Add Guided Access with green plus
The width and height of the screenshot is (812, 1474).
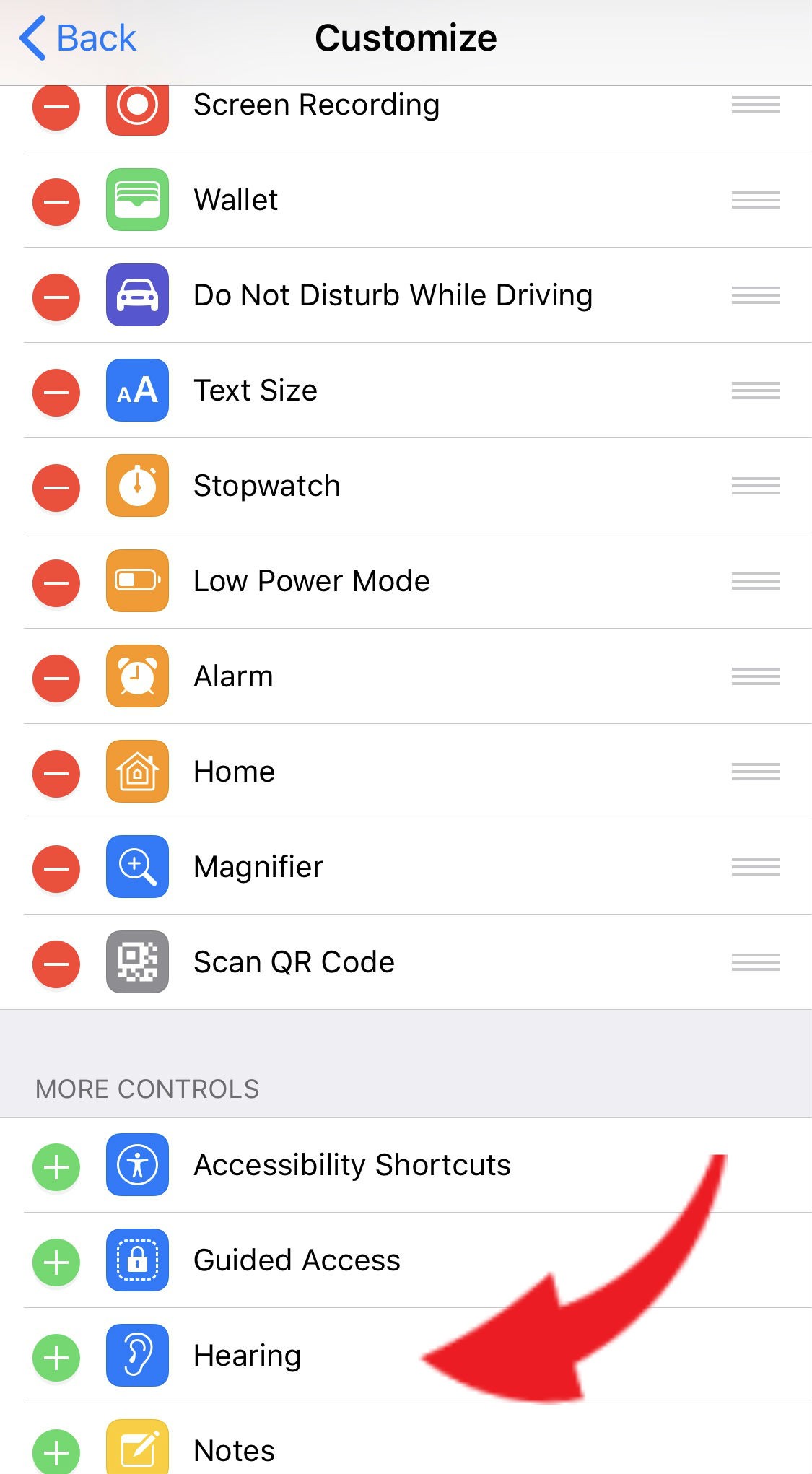coord(58,1261)
